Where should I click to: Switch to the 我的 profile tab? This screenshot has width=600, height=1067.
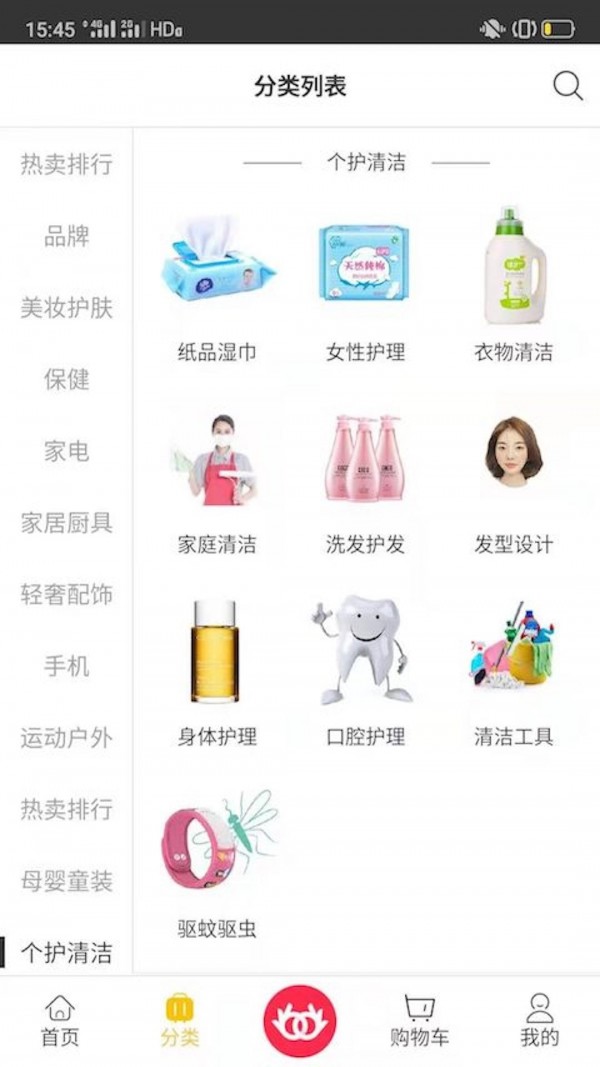tap(539, 1021)
